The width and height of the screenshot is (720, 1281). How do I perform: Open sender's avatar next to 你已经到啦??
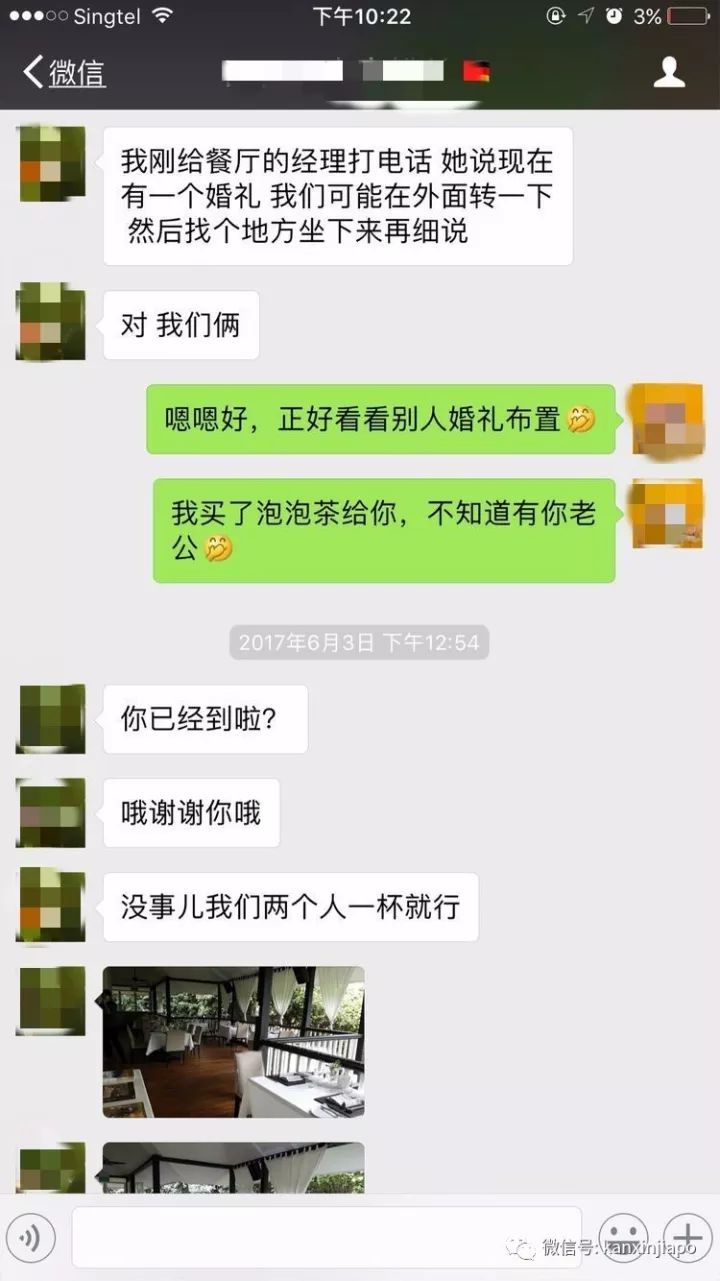click(x=51, y=718)
